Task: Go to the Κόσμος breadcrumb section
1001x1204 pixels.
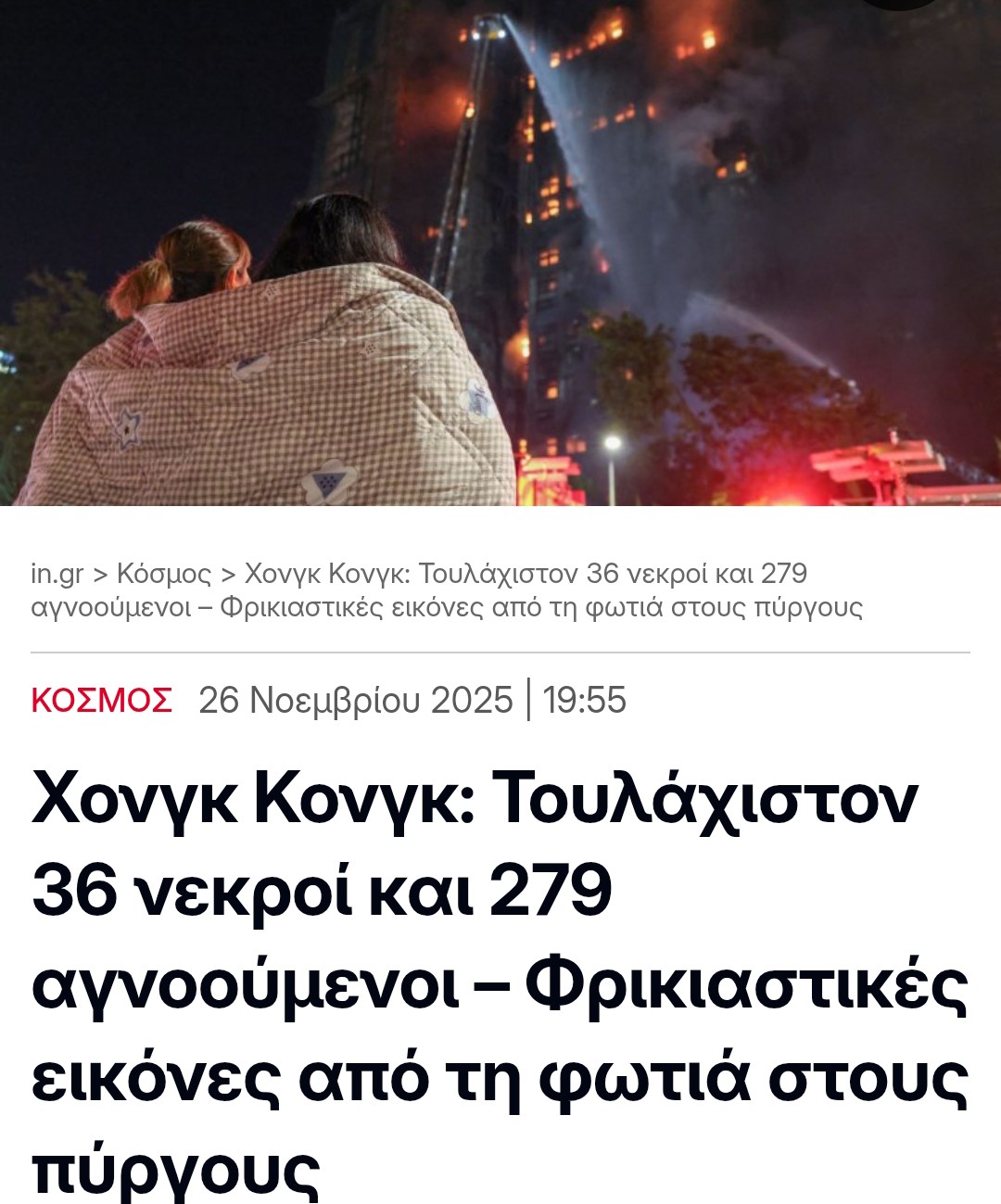Action: point(164,574)
